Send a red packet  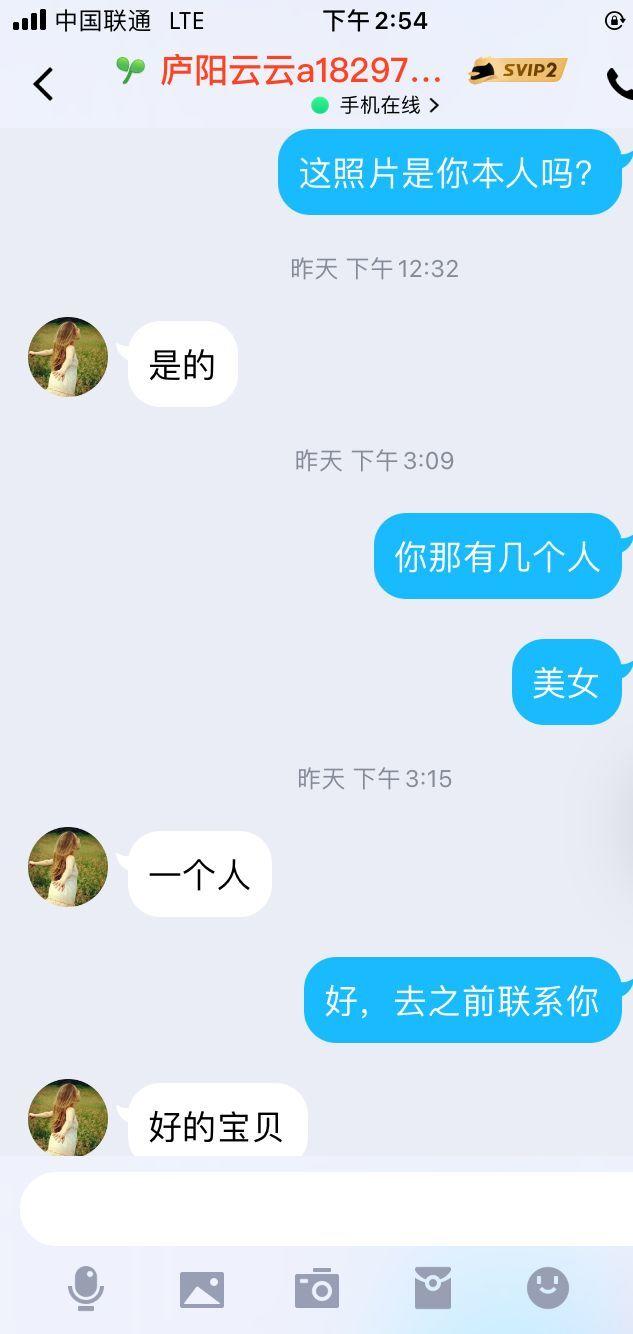(433, 1288)
